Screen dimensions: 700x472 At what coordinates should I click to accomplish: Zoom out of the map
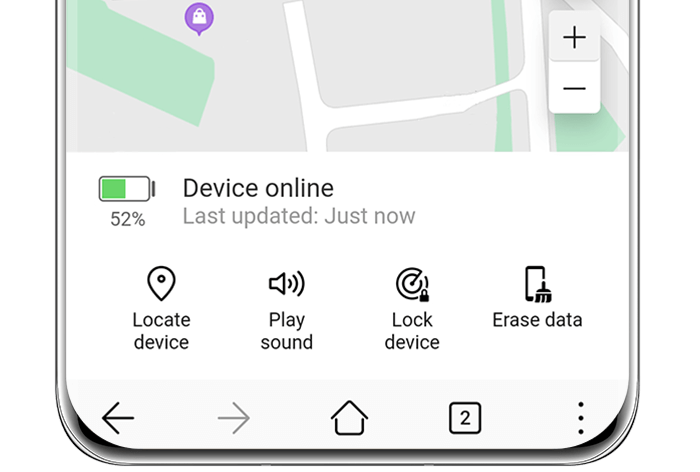574,89
